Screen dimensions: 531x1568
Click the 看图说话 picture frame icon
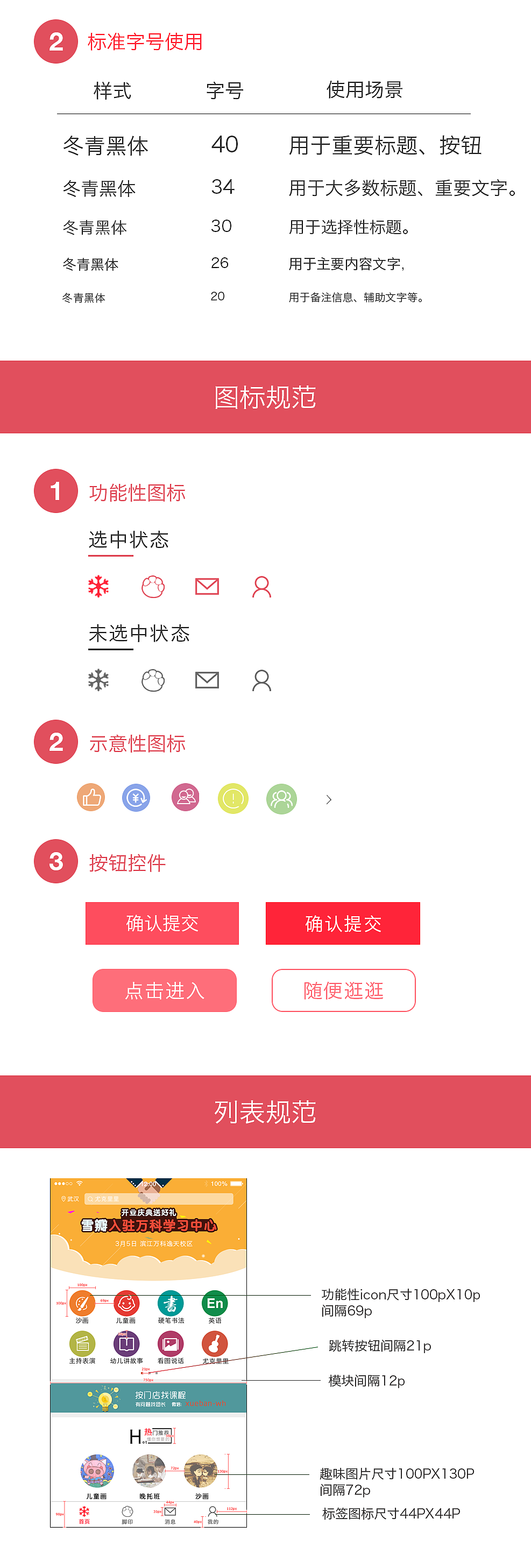pyautogui.click(x=169, y=1345)
